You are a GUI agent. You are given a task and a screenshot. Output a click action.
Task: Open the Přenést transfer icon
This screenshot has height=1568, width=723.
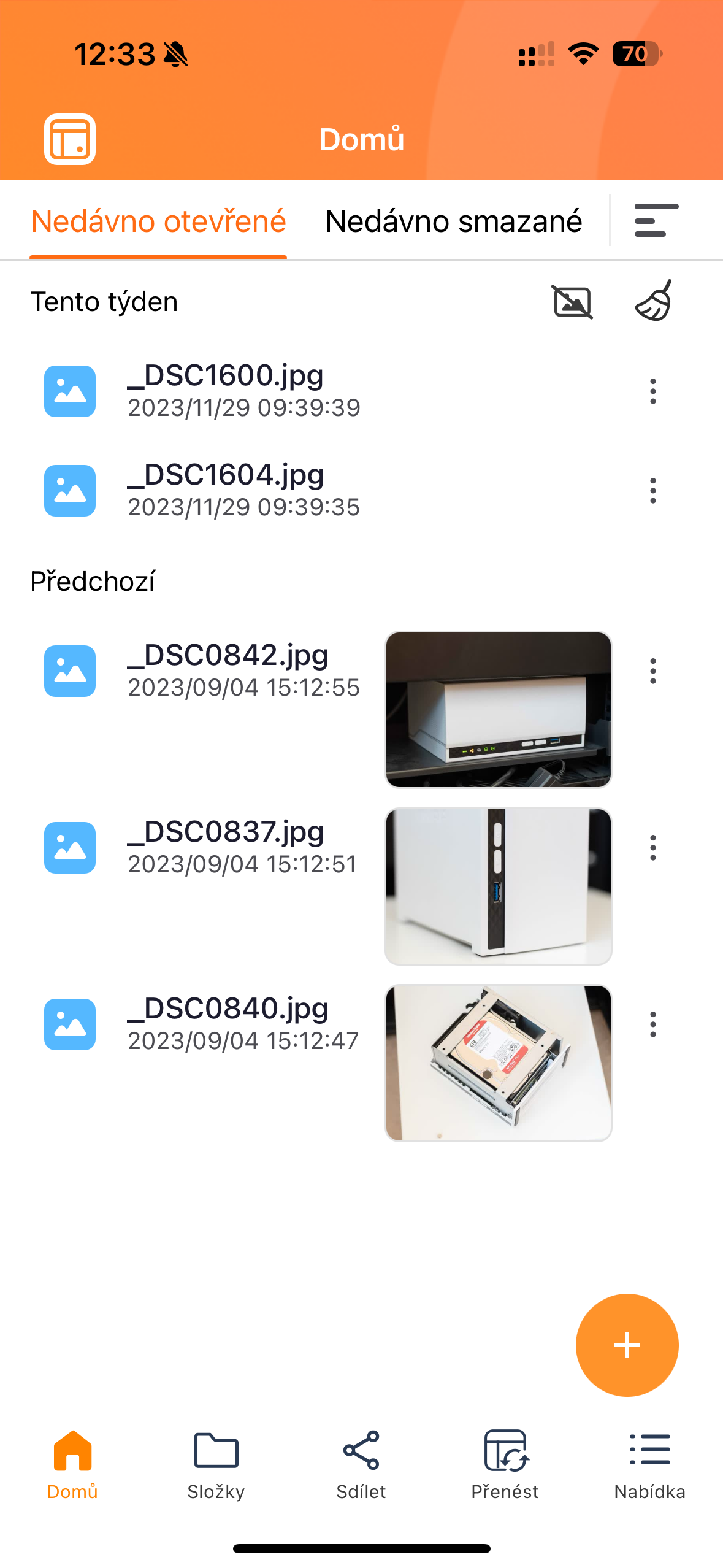506,1453
